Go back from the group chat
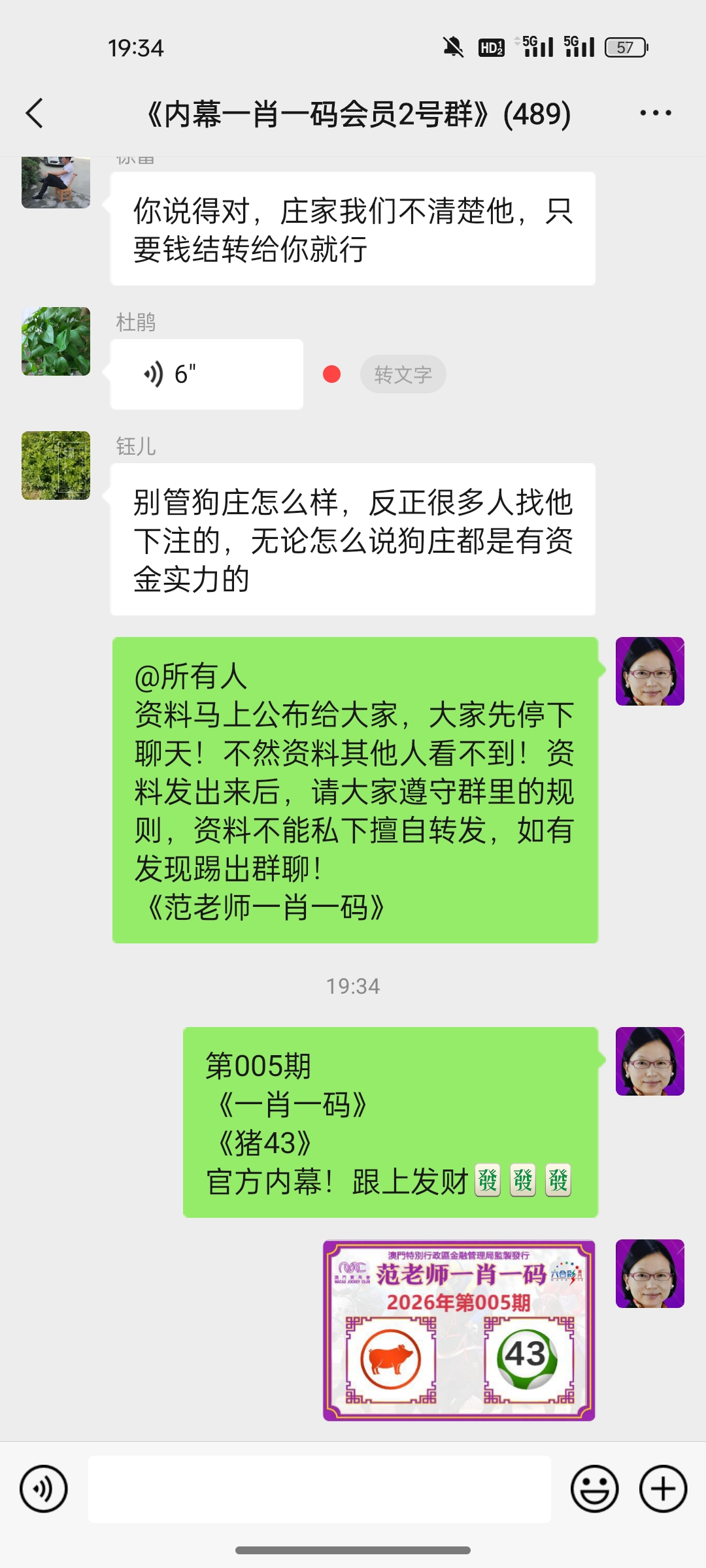706x1568 pixels. coord(35,114)
